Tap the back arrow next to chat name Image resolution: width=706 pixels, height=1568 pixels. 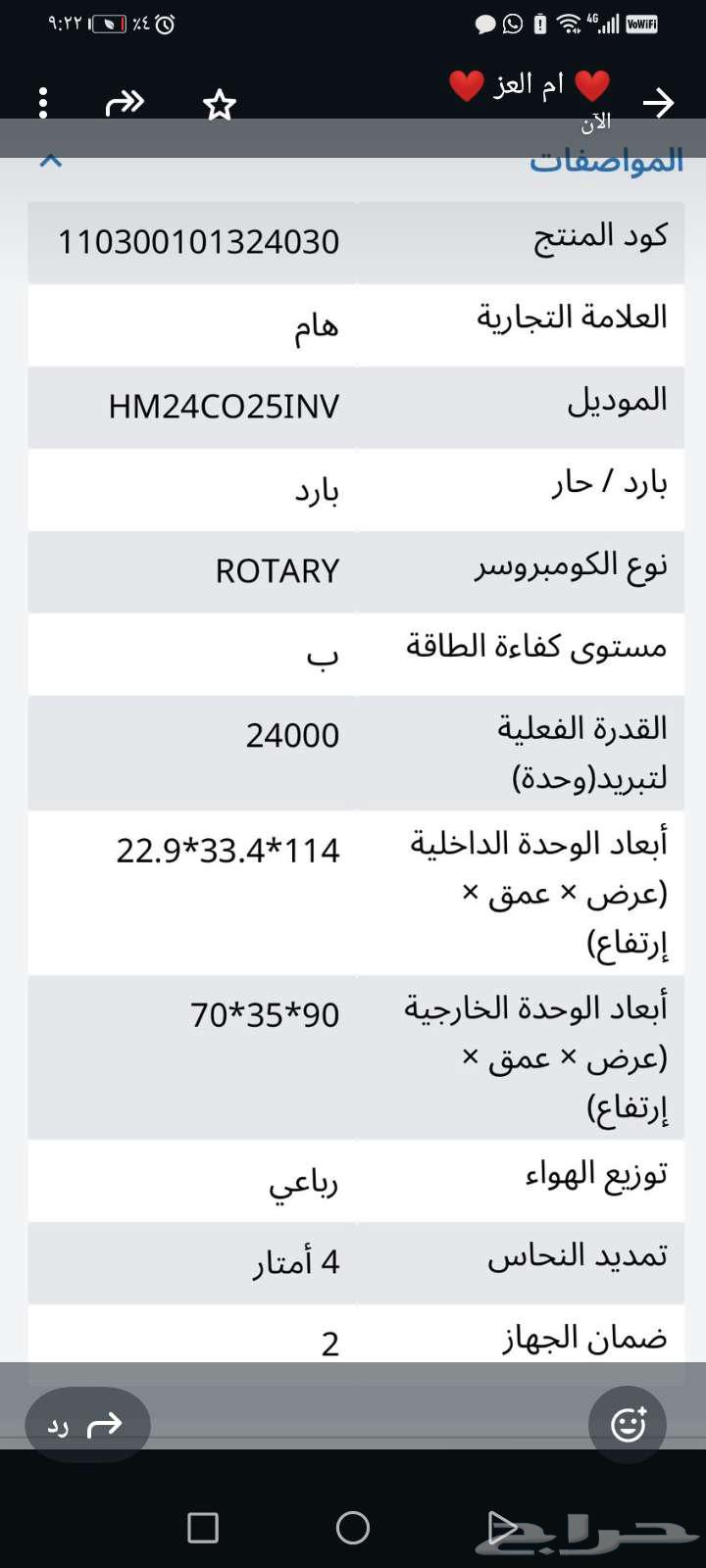(660, 101)
